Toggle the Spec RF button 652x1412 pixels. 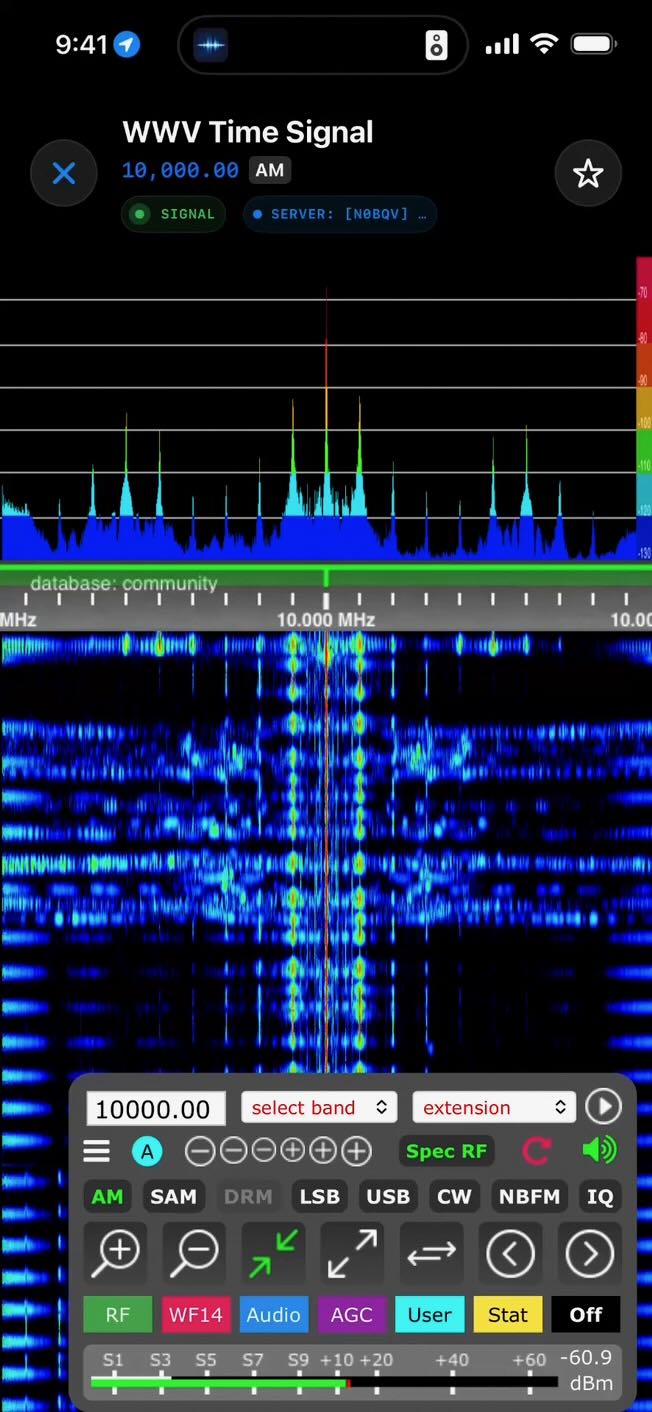click(446, 1151)
